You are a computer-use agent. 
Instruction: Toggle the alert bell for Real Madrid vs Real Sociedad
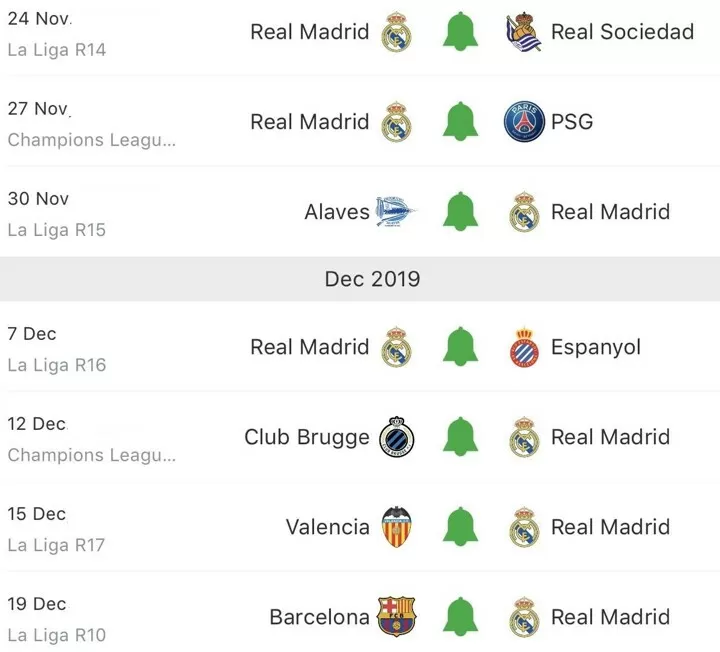pyautogui.click(x=460, y=32)
